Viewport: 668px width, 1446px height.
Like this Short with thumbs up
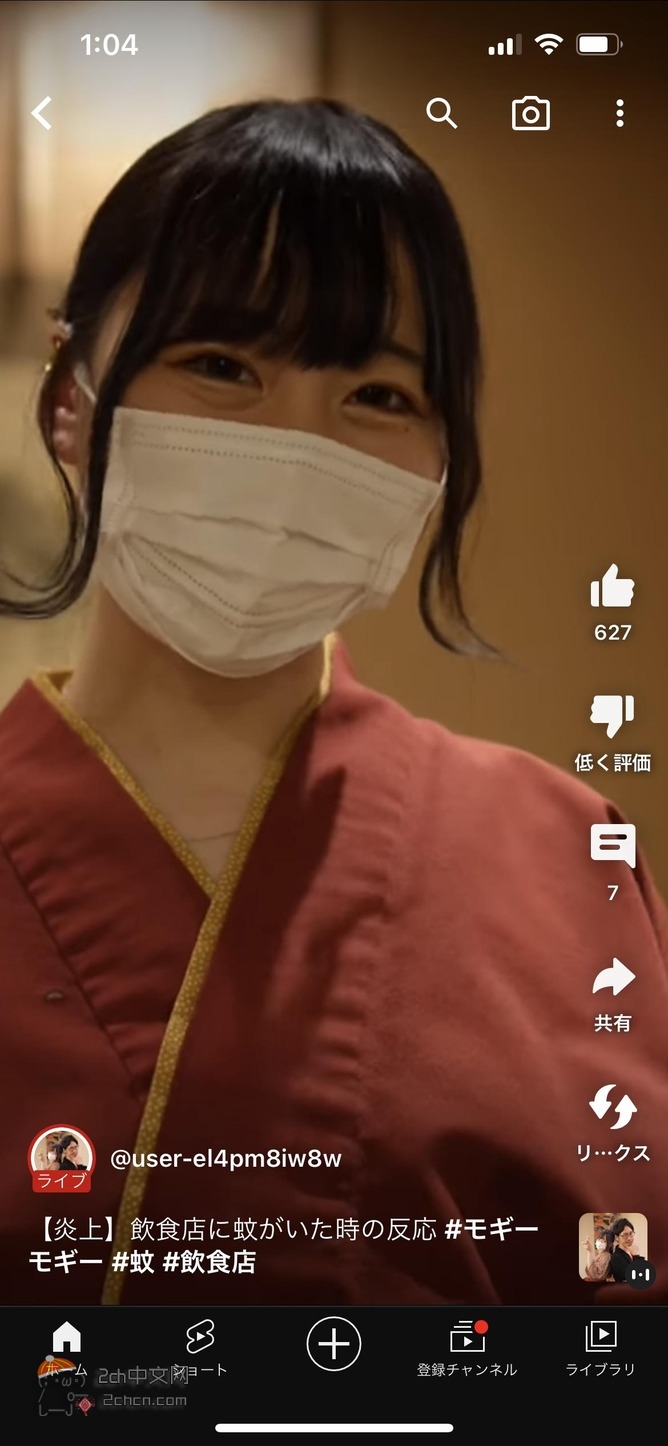[x=612, y=587]
